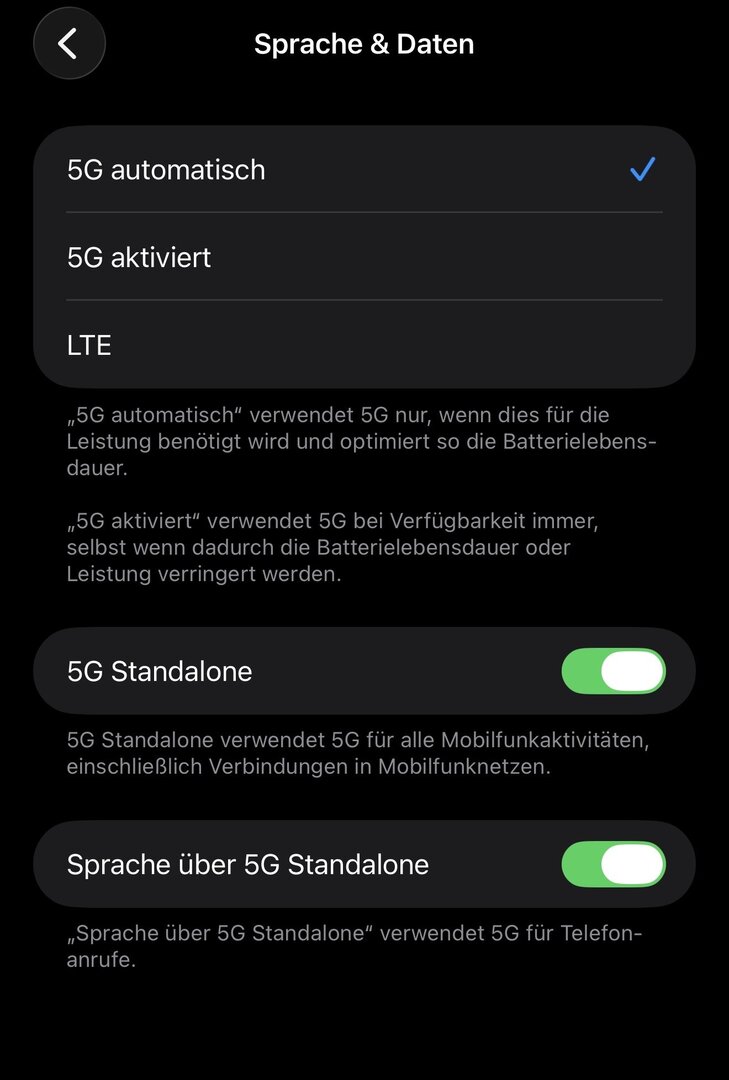729x1080 pixels.
Task: Disable the 5G Standalone switch
Action: tap(613, 671)
